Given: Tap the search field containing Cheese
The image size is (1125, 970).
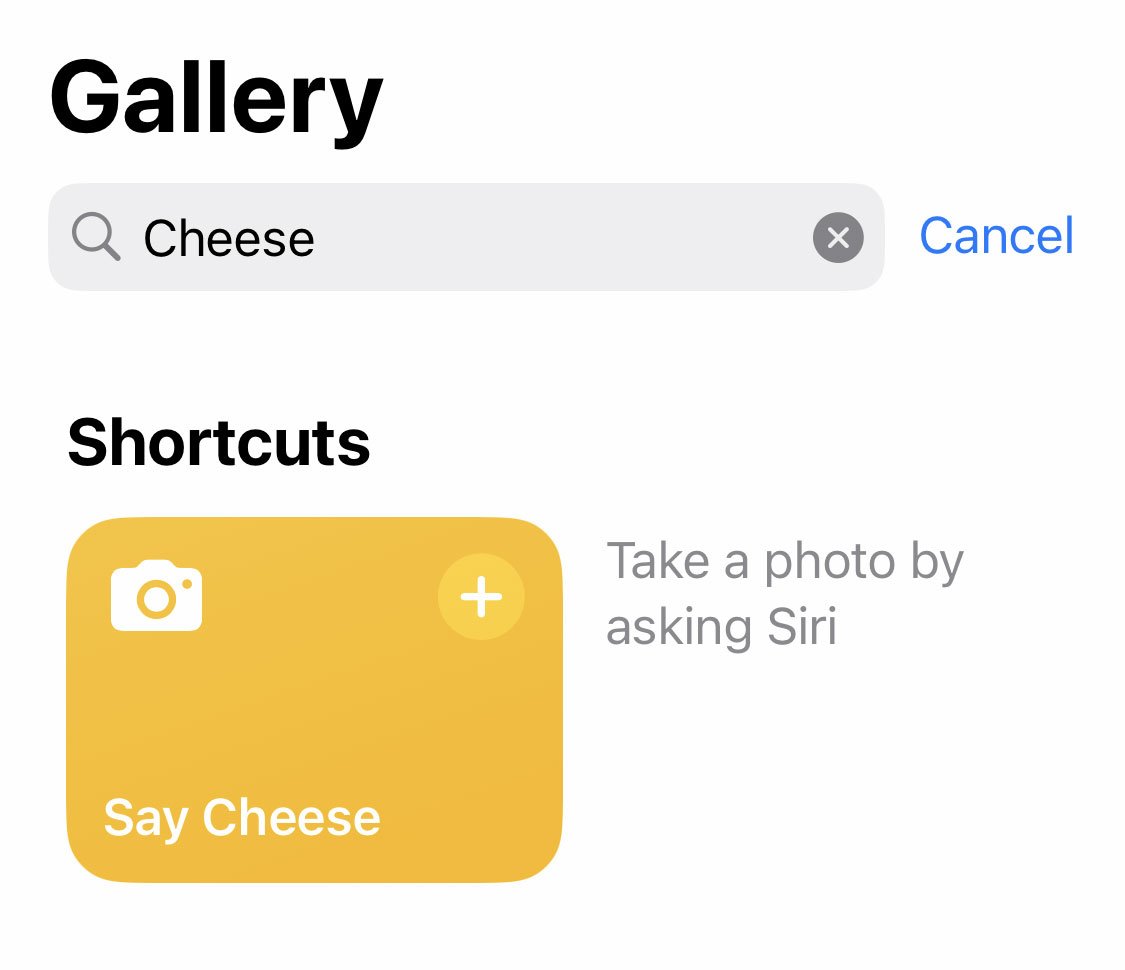Looking at the screenshot, I should (466, 237).
